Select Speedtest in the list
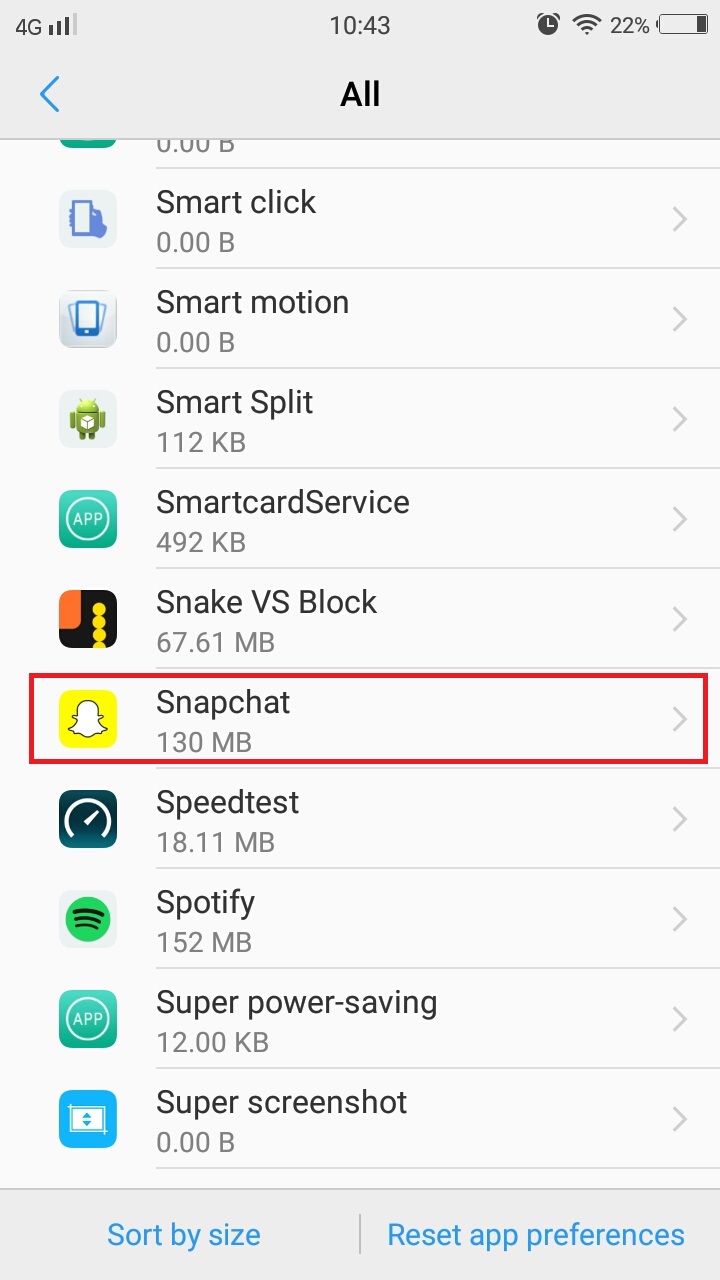Screen dimensions: 720x1280 360,820
